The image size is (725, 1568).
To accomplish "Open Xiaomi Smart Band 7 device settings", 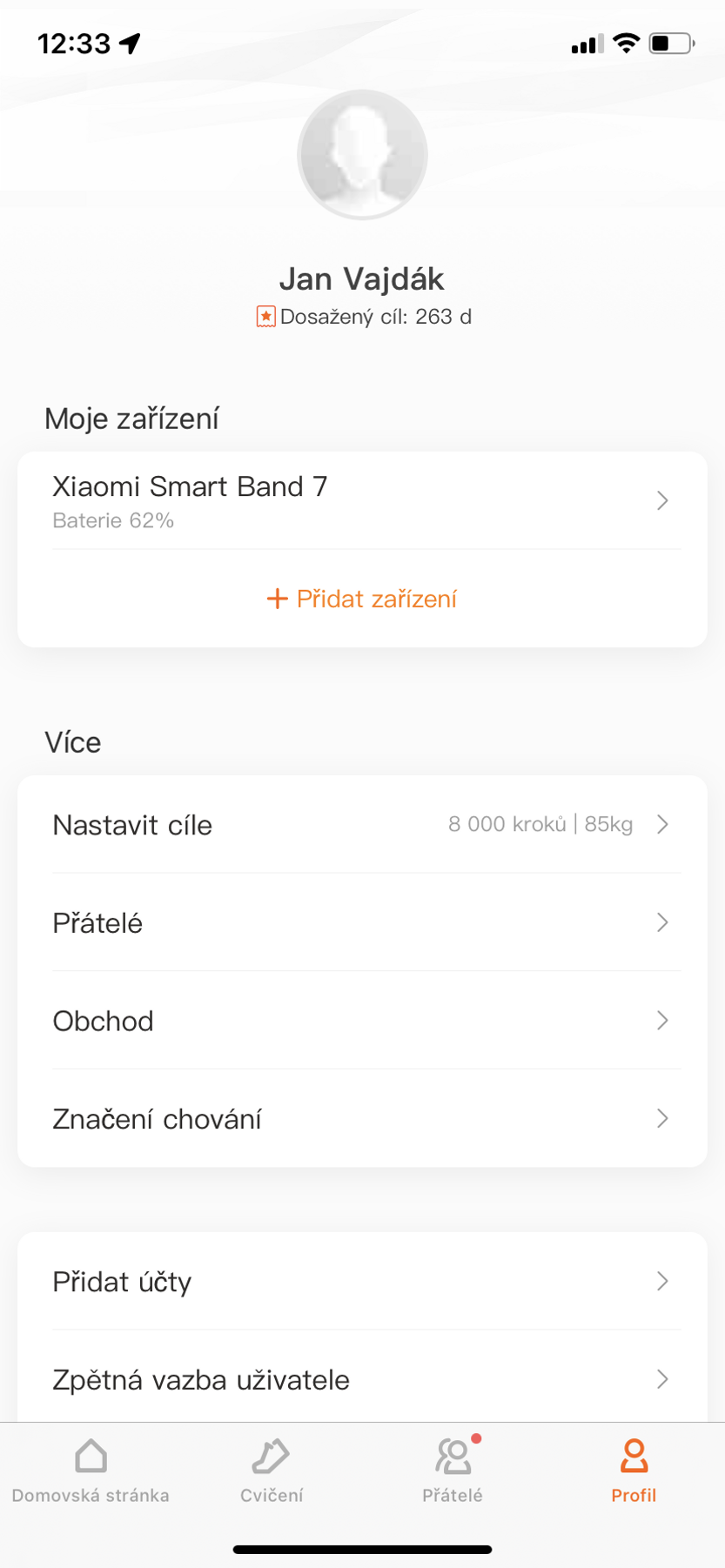I will (x=362, y=500).
